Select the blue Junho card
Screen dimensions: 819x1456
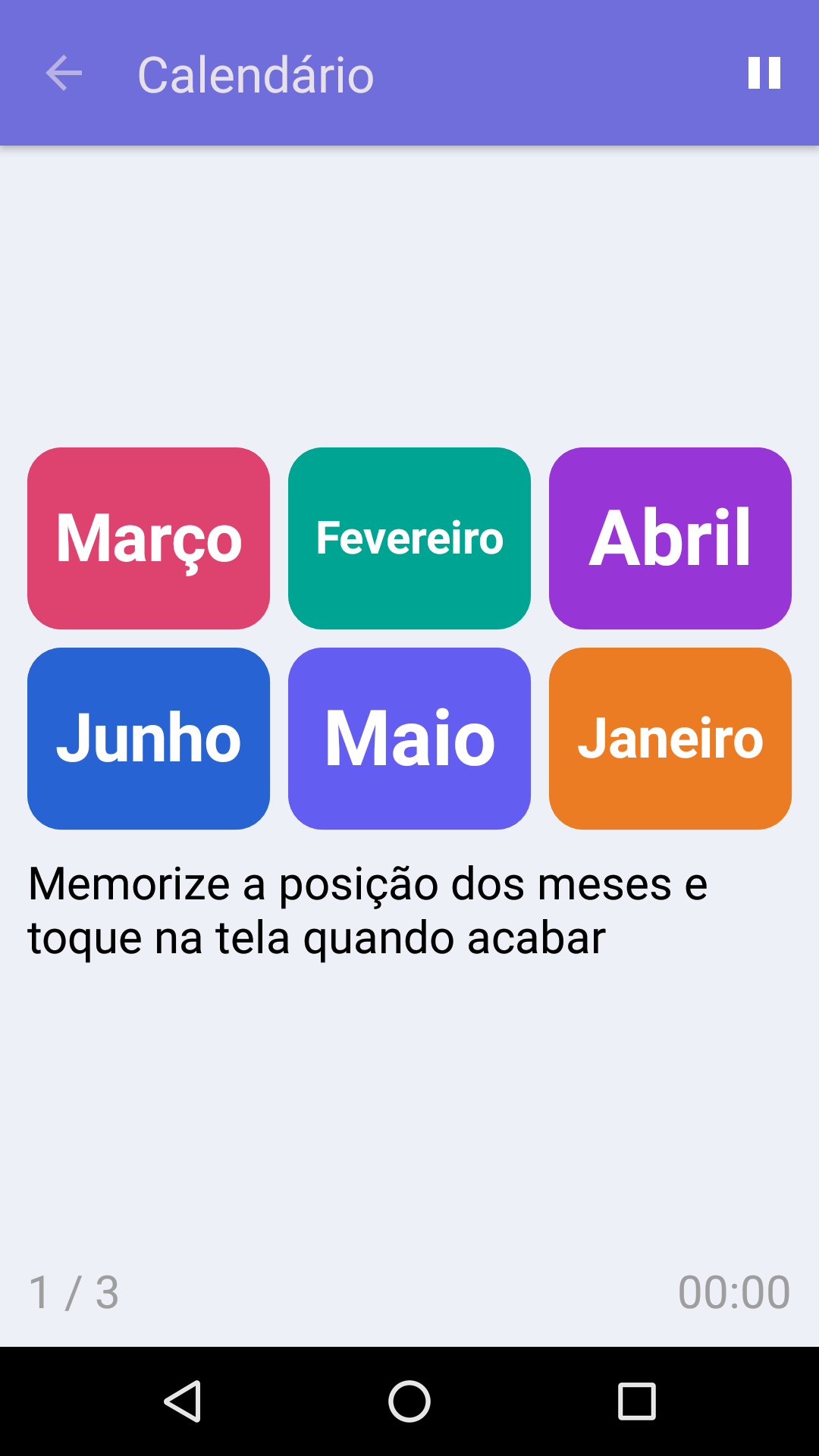149,739
